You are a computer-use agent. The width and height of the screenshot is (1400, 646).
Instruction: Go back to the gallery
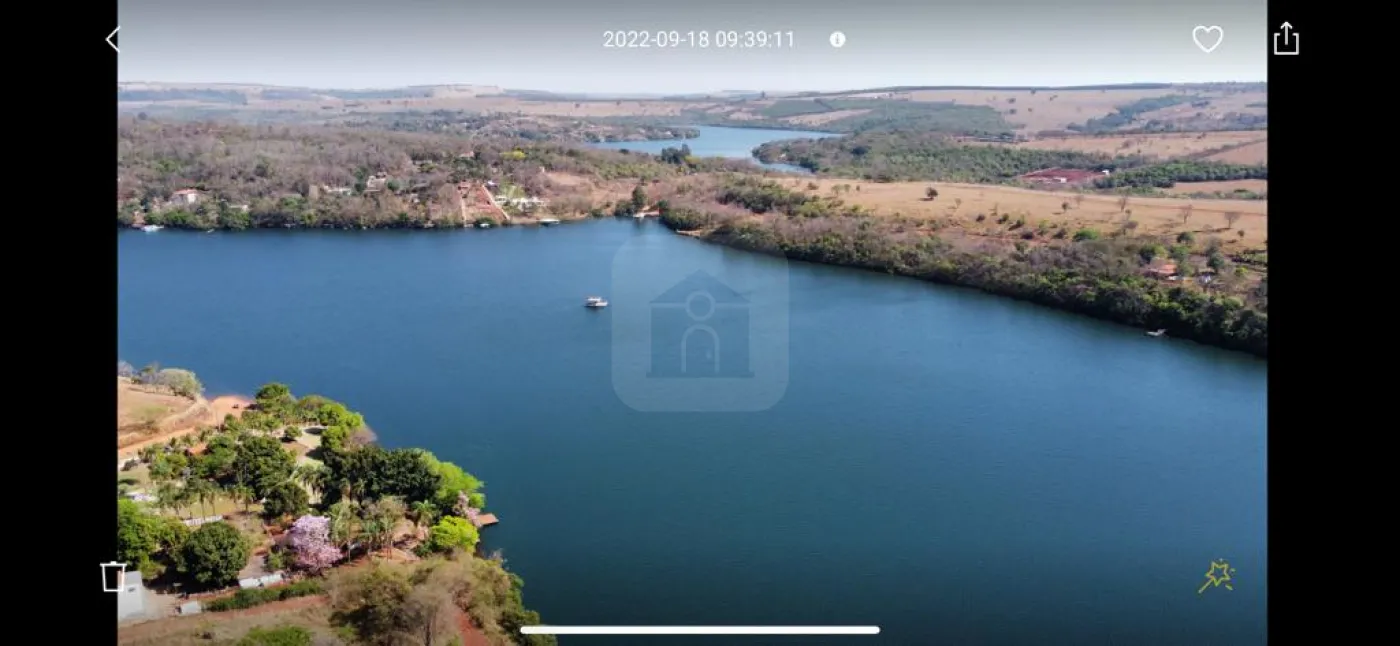tap(112, 39)
